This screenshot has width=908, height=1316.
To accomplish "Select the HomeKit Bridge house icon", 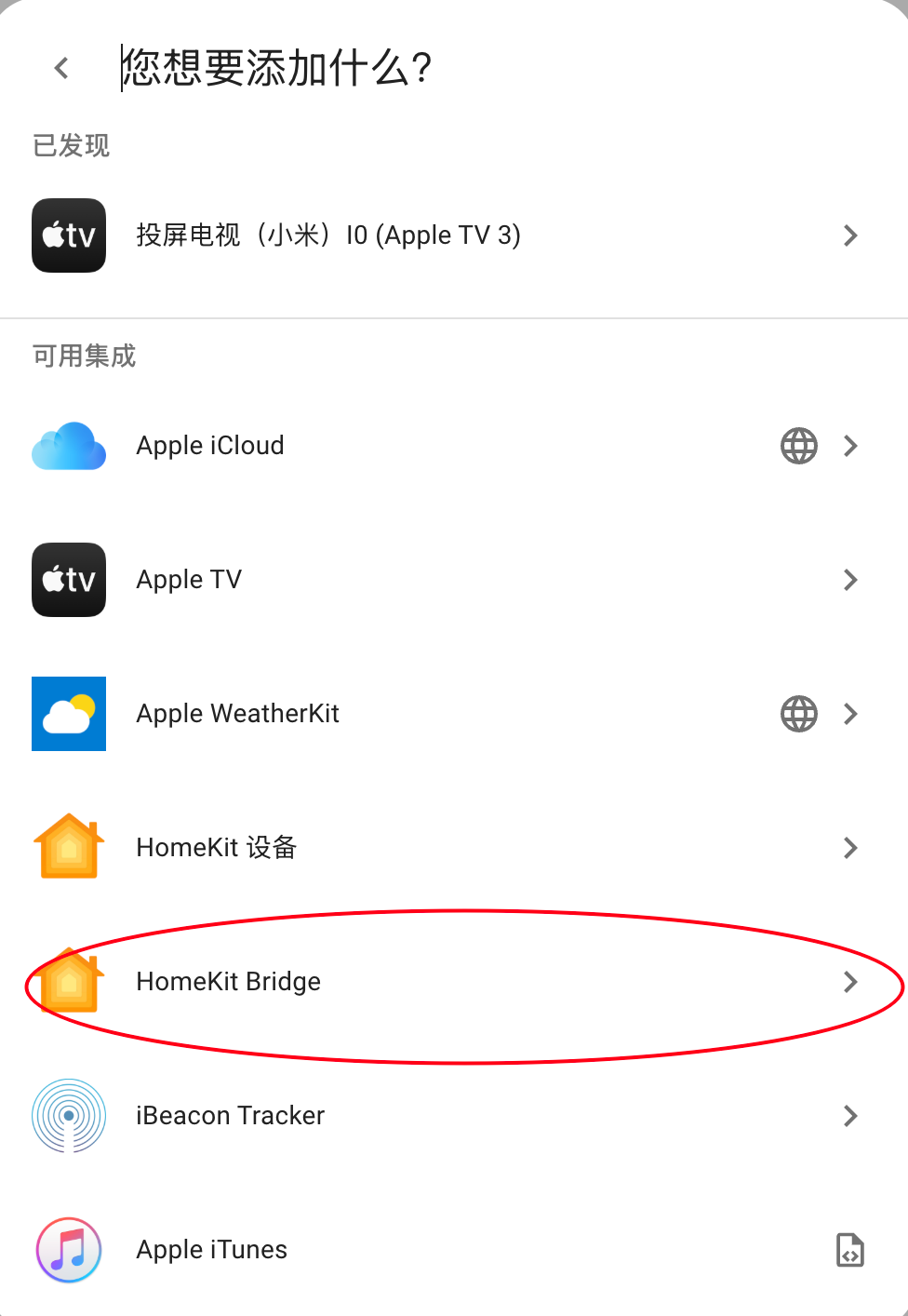I will point(69,981).
